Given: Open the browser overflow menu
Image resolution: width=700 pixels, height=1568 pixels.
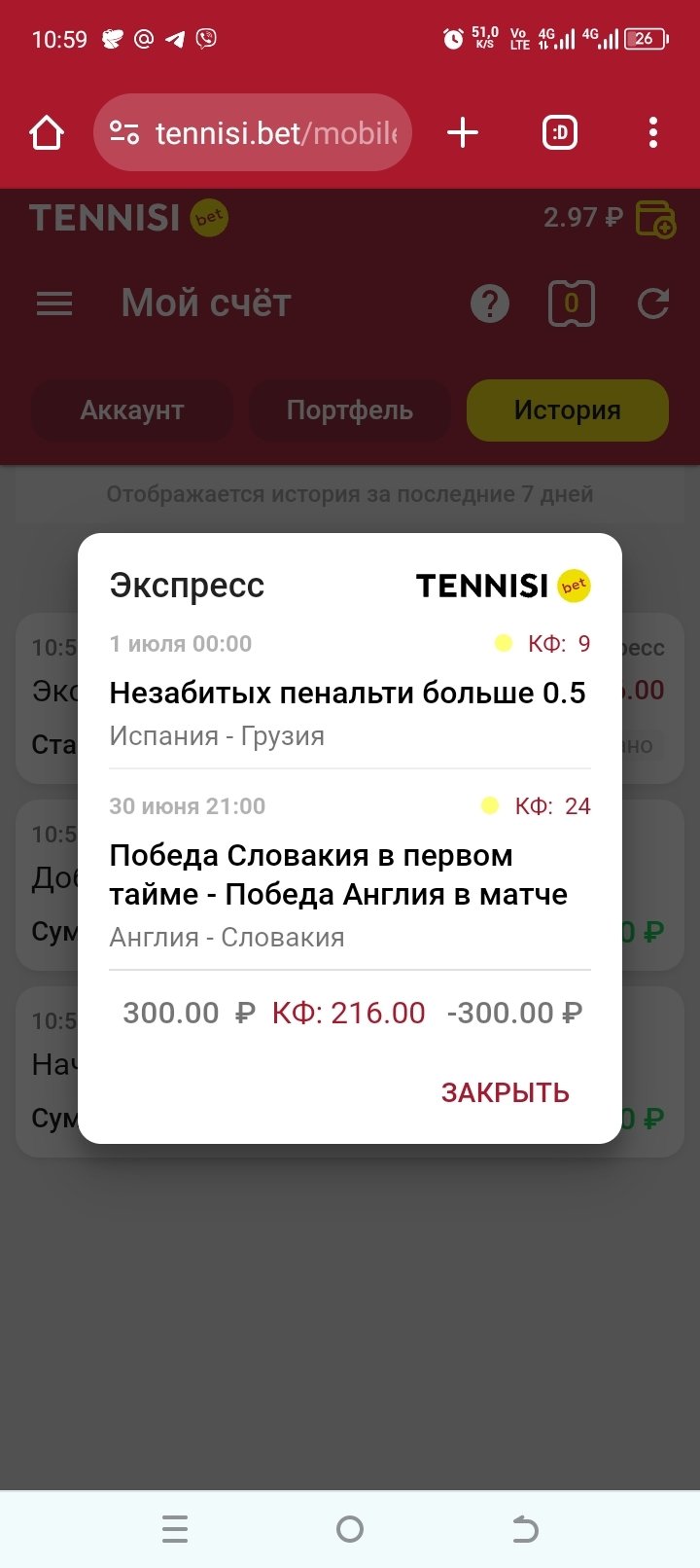Looking at the screenshot, I should click(x=652, y=133).
